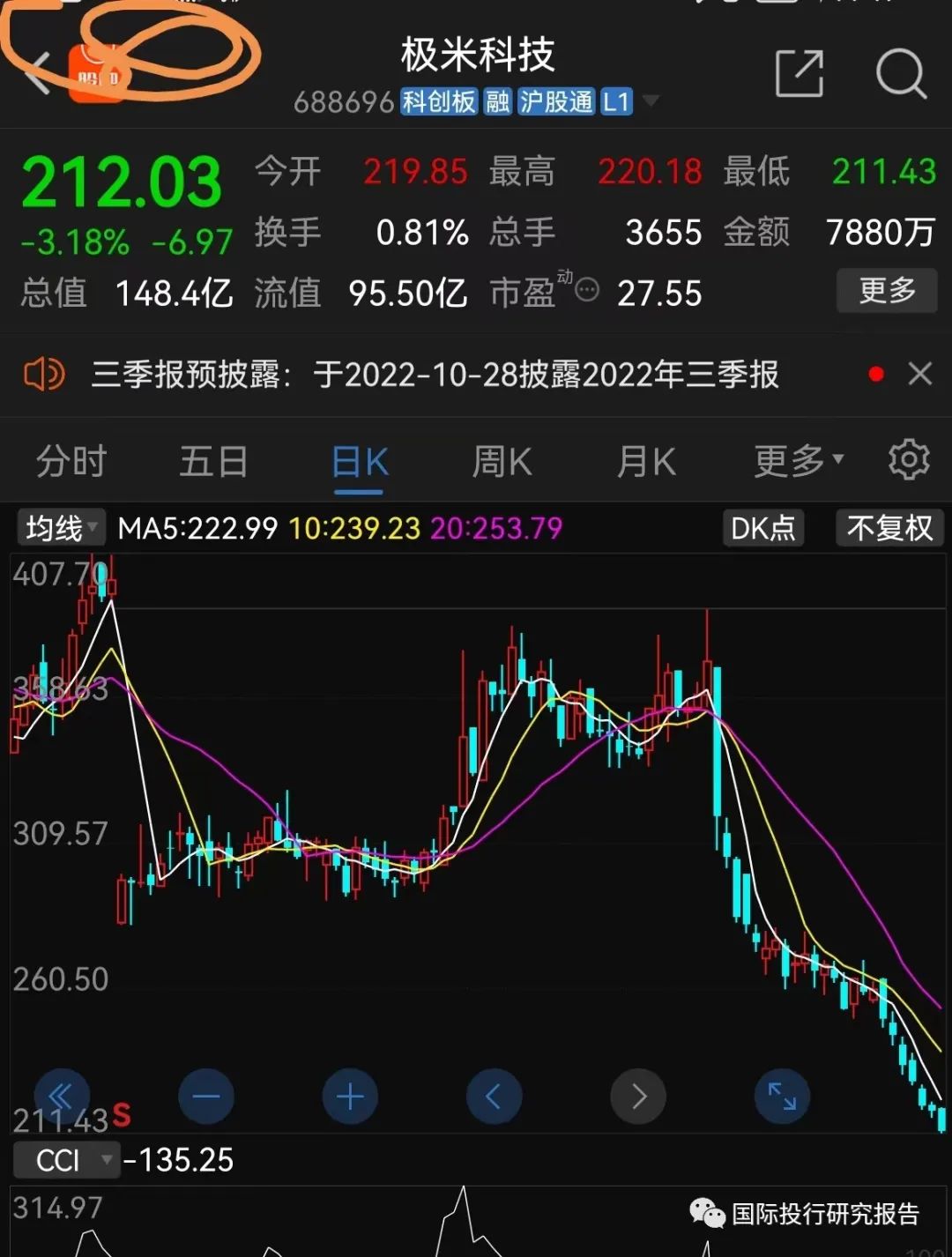Open the stock search
Viewport: 952px width, 1257px height.
(x=900, y=73)
